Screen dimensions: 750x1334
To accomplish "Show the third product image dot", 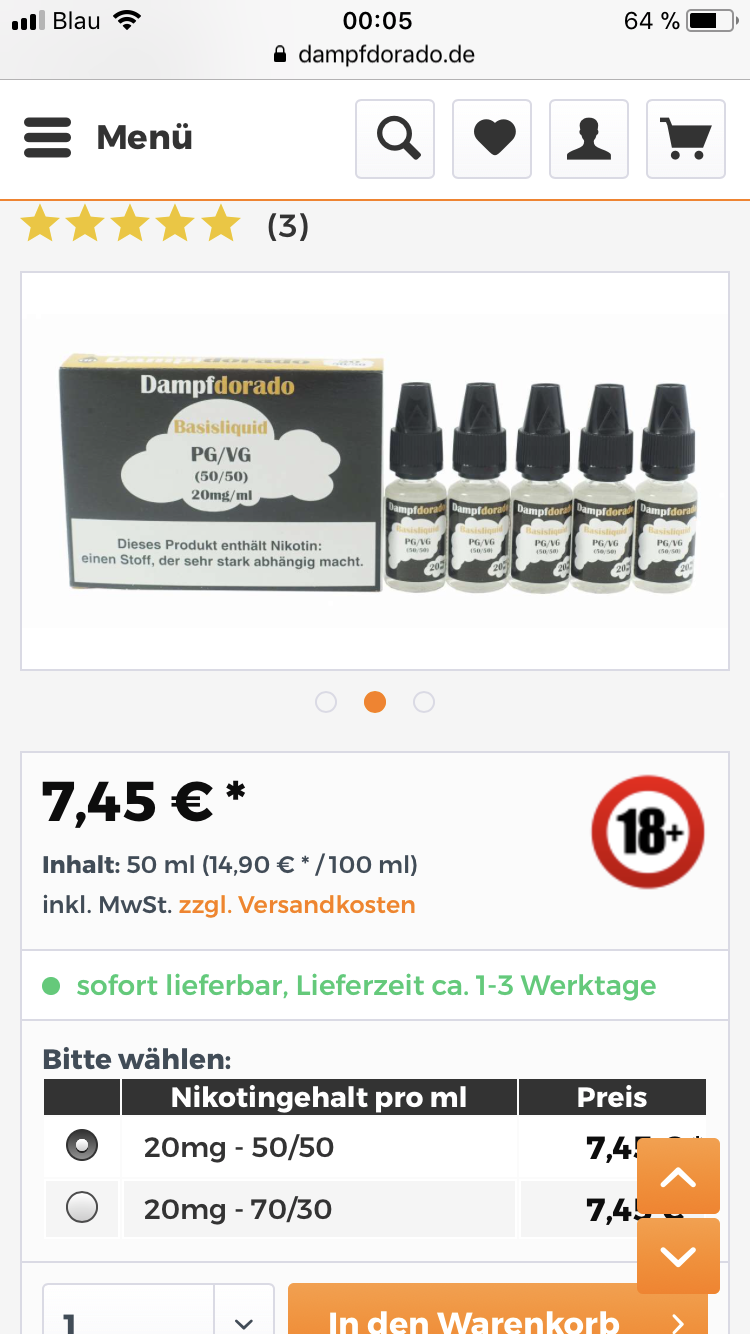I will click(x=424, y=702).
